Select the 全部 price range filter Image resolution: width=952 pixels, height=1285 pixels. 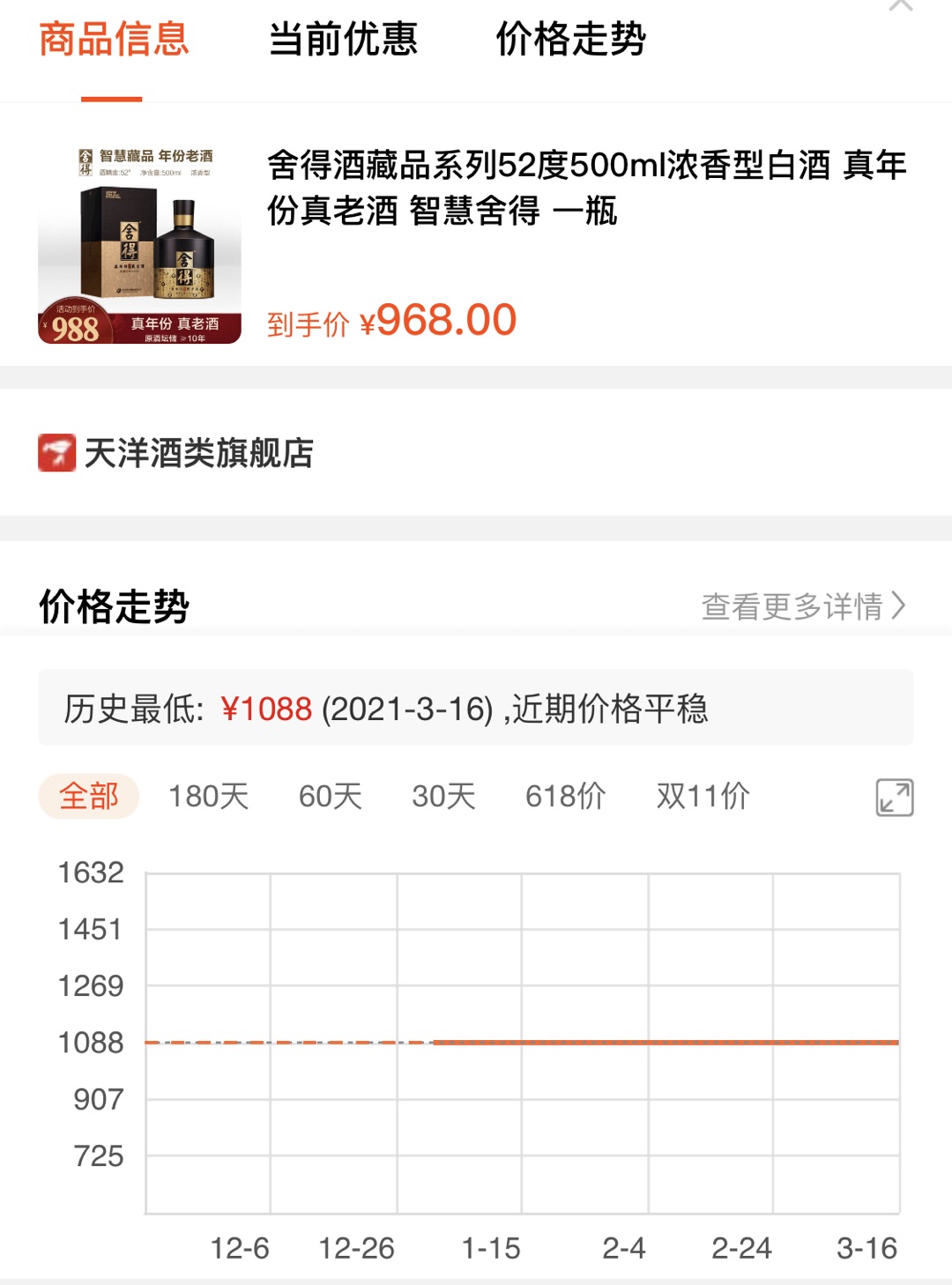click(x=88, y=795)
